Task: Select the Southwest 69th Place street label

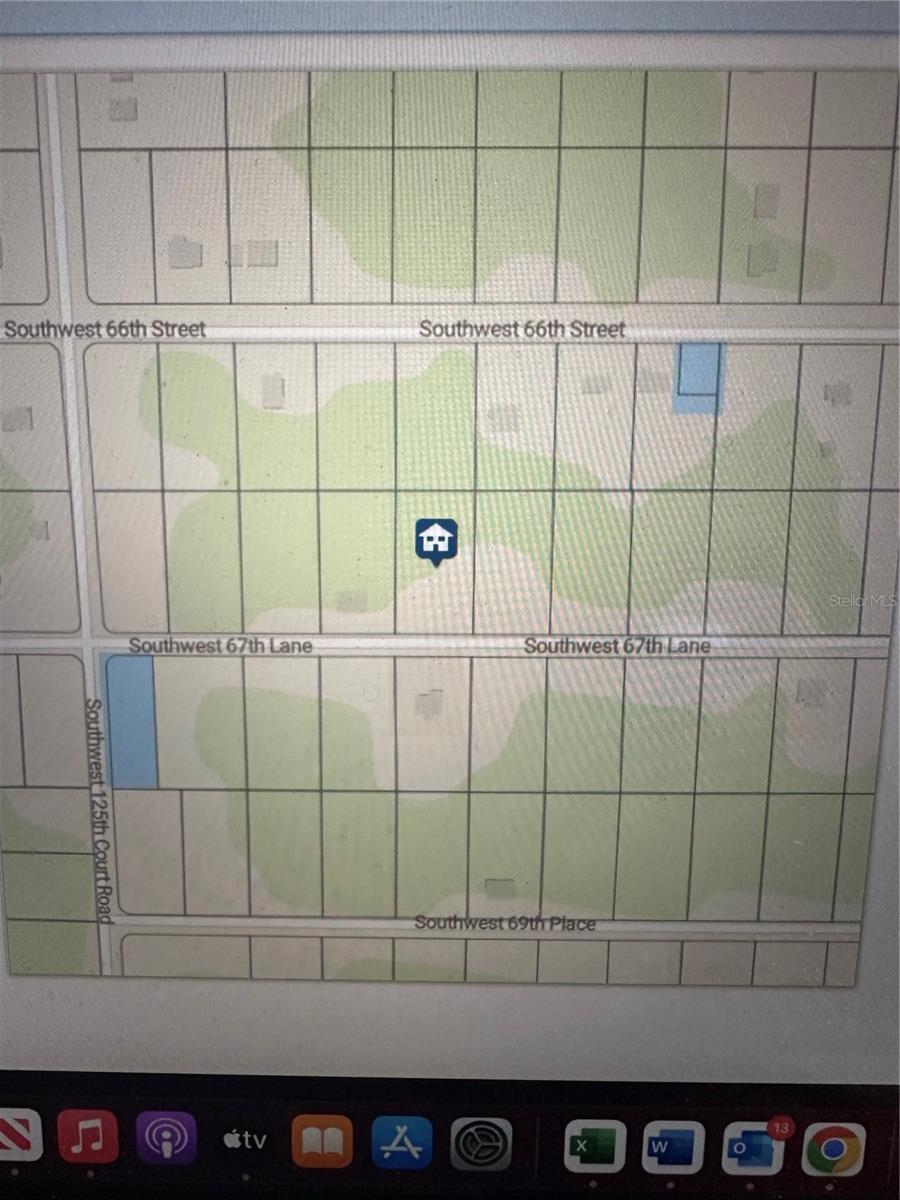Action: 504,923
